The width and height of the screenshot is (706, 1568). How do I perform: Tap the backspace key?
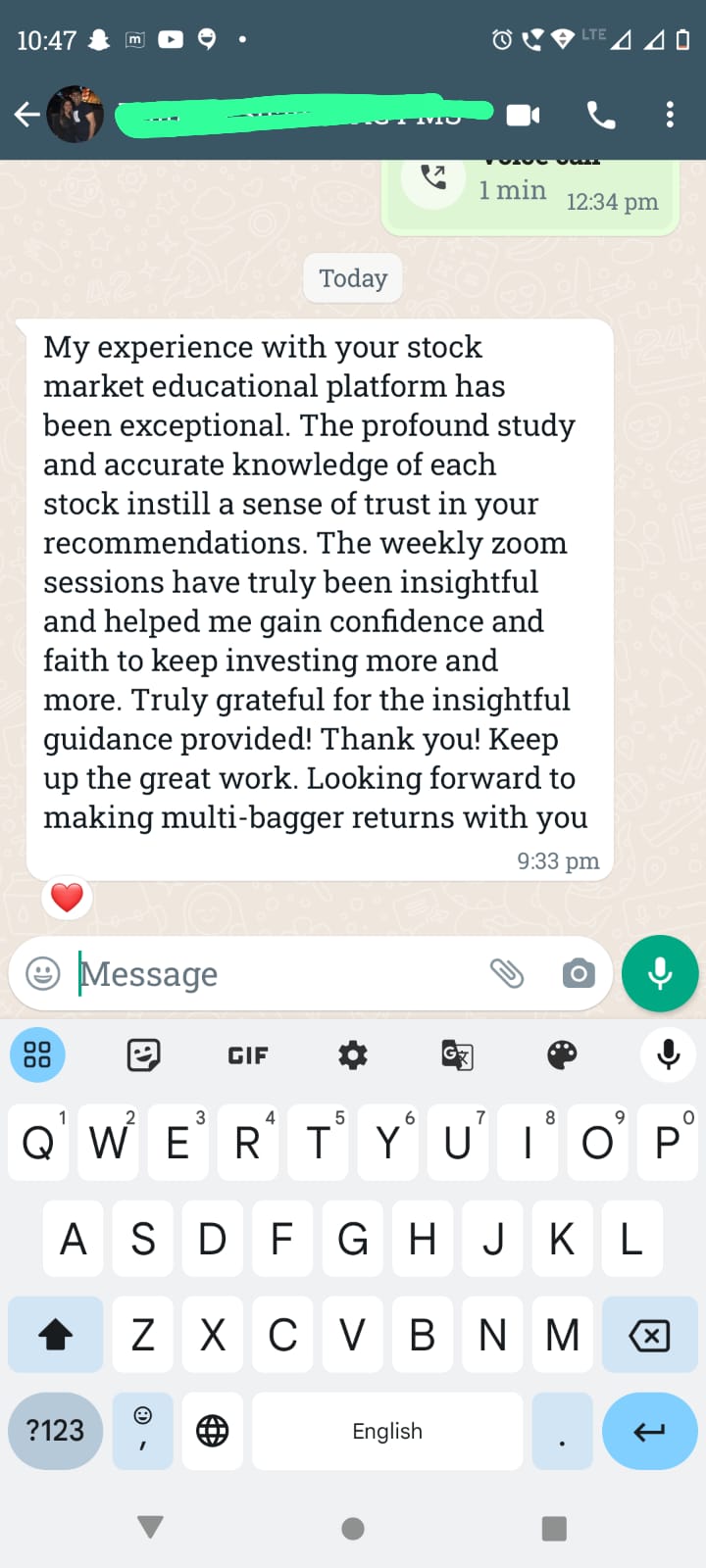(x=648, y=1335)
